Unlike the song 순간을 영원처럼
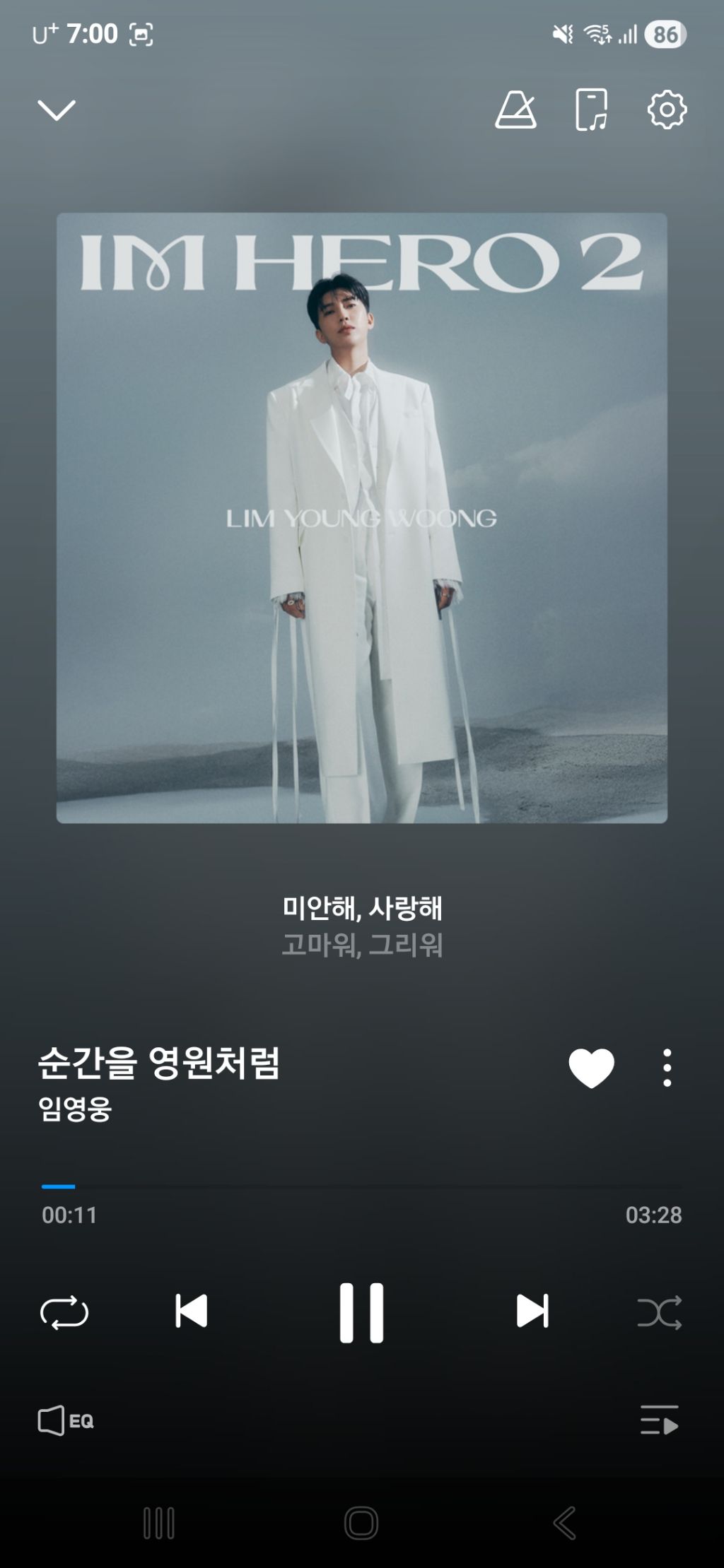724x1568 pixels. [x=591, y=1068]
